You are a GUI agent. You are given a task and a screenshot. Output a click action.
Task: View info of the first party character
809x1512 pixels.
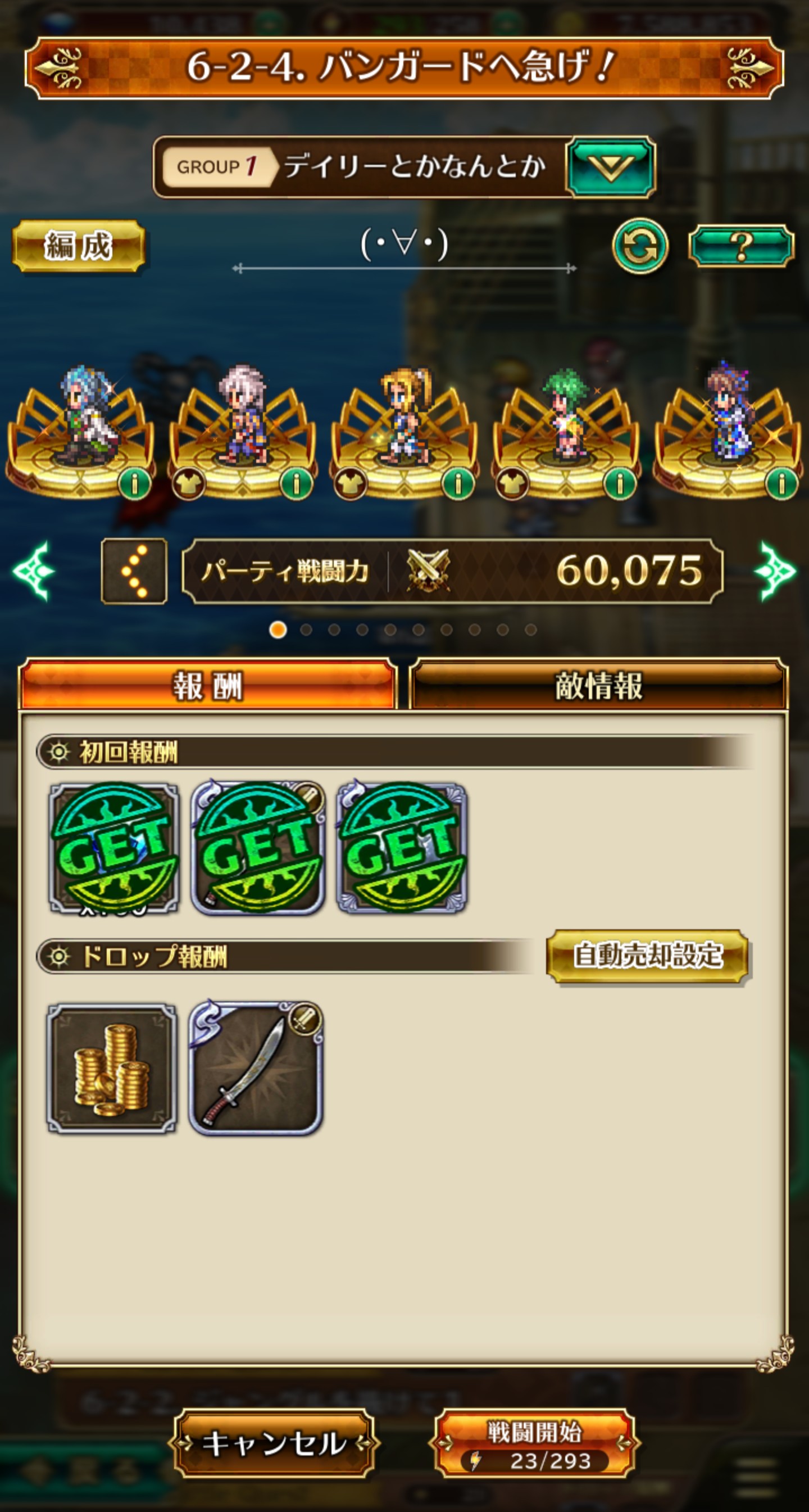[x=134, y=483]
